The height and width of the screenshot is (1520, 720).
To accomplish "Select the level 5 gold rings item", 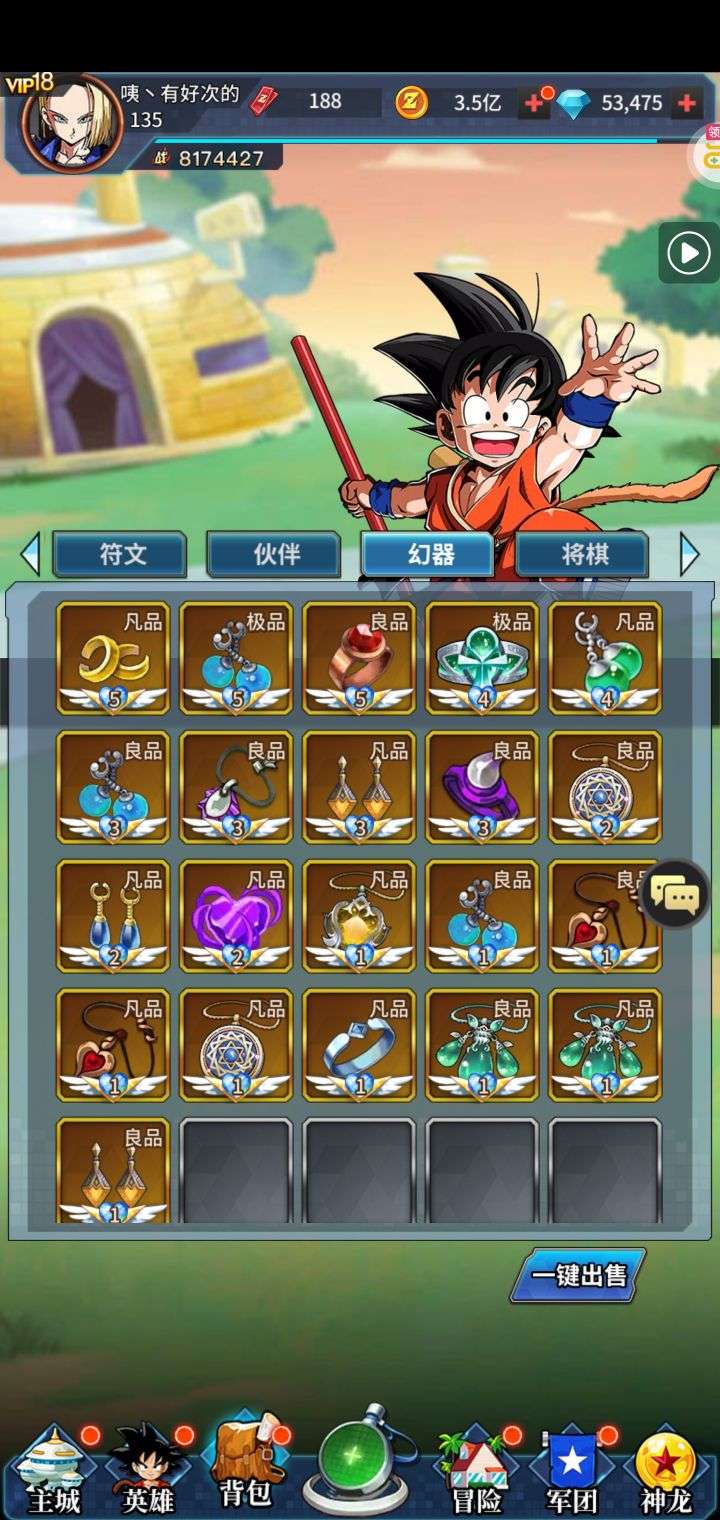I will (x=113, y=657).
